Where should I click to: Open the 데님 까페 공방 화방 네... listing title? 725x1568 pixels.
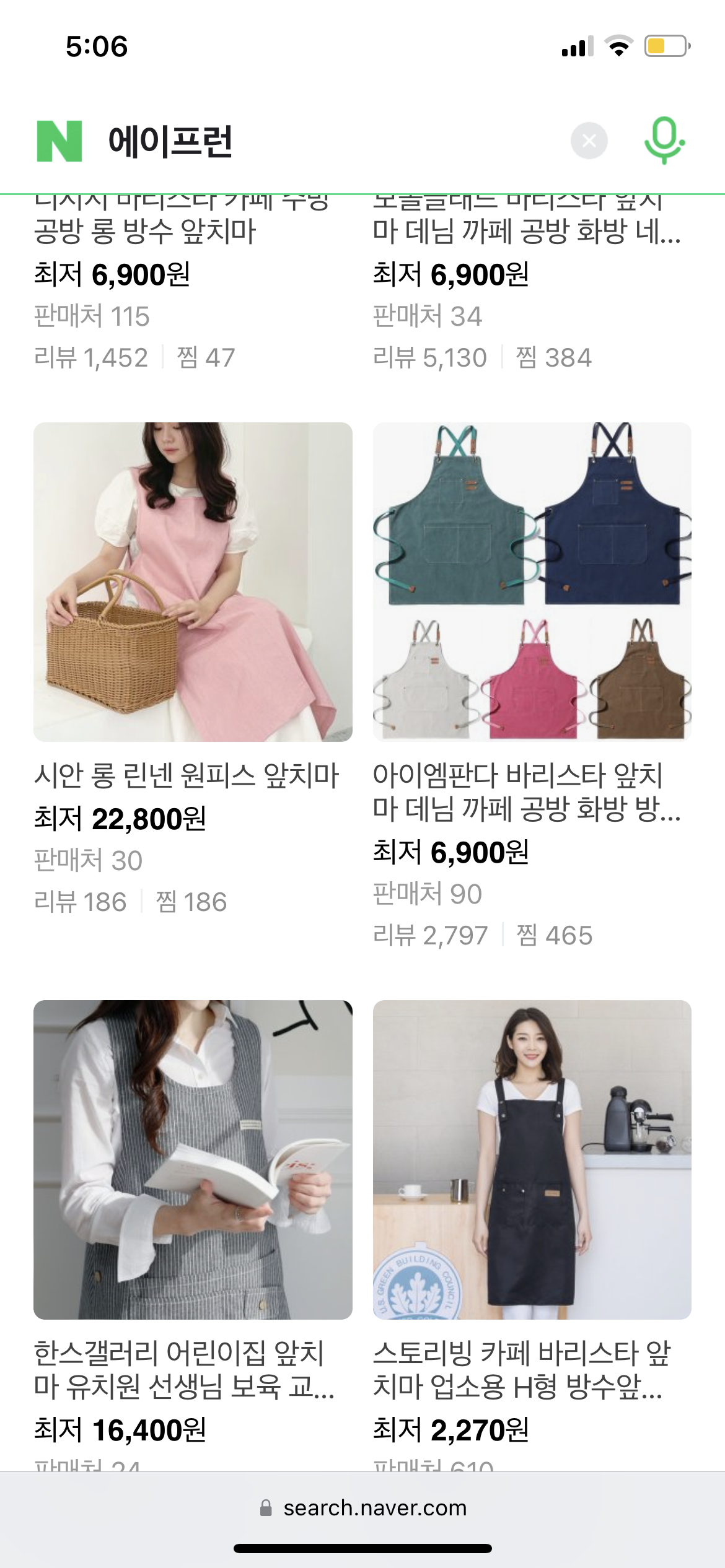tap(527, 231)
